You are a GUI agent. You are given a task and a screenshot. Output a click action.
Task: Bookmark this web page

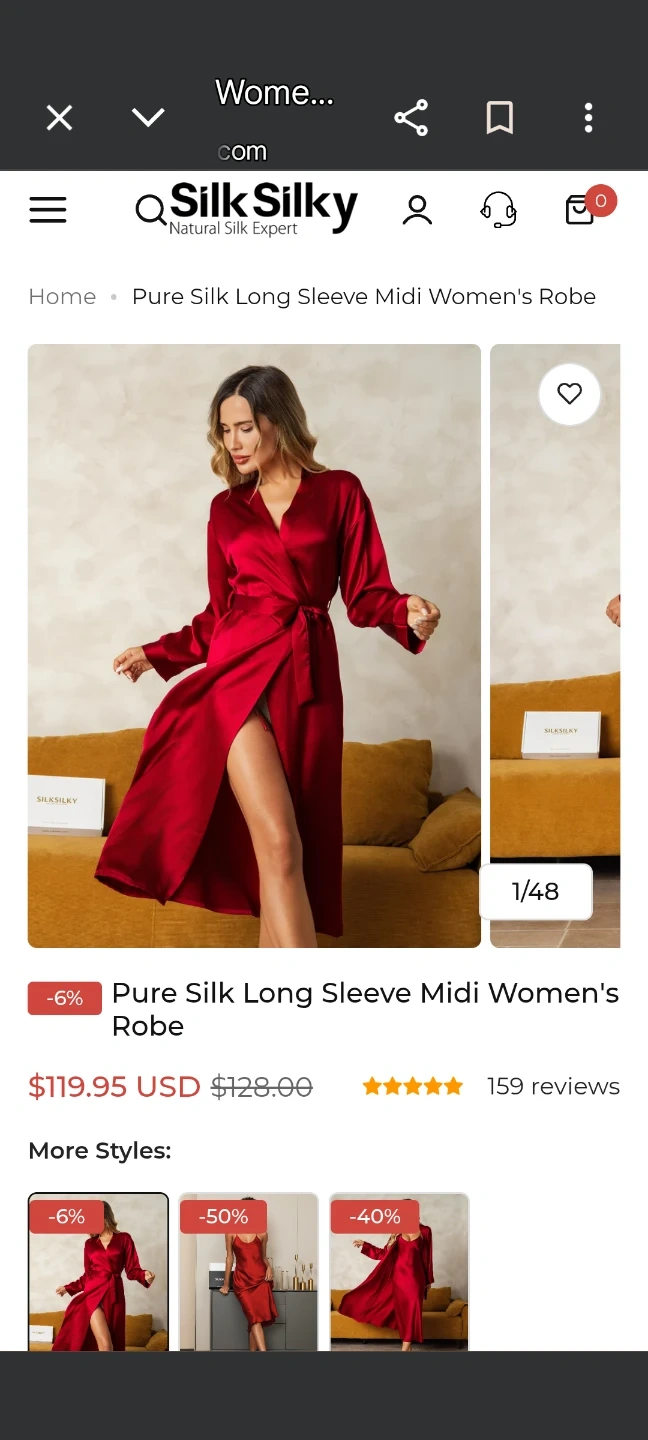point(499,118)
